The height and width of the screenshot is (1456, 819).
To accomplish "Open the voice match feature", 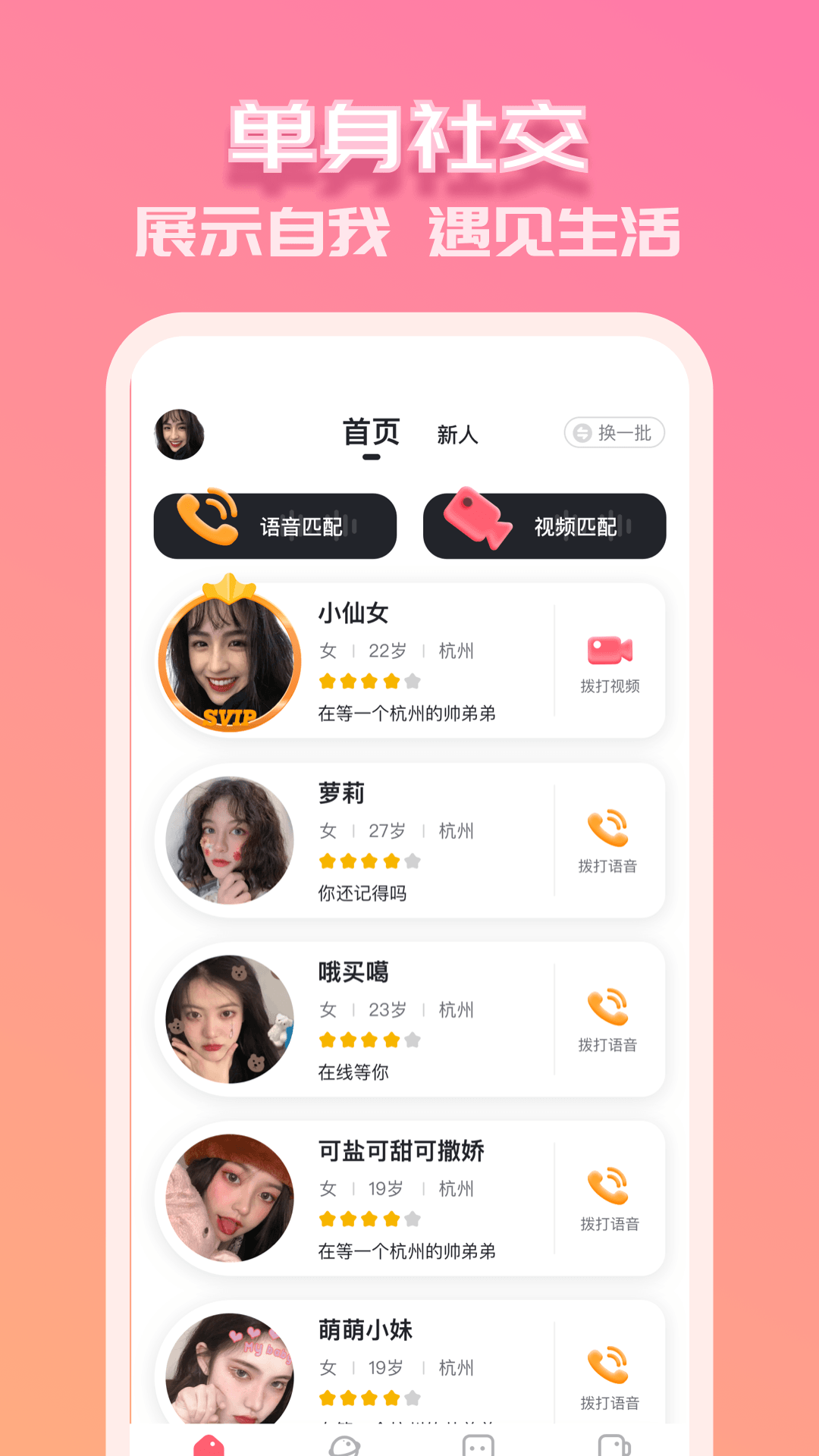I will click(275, 526).
